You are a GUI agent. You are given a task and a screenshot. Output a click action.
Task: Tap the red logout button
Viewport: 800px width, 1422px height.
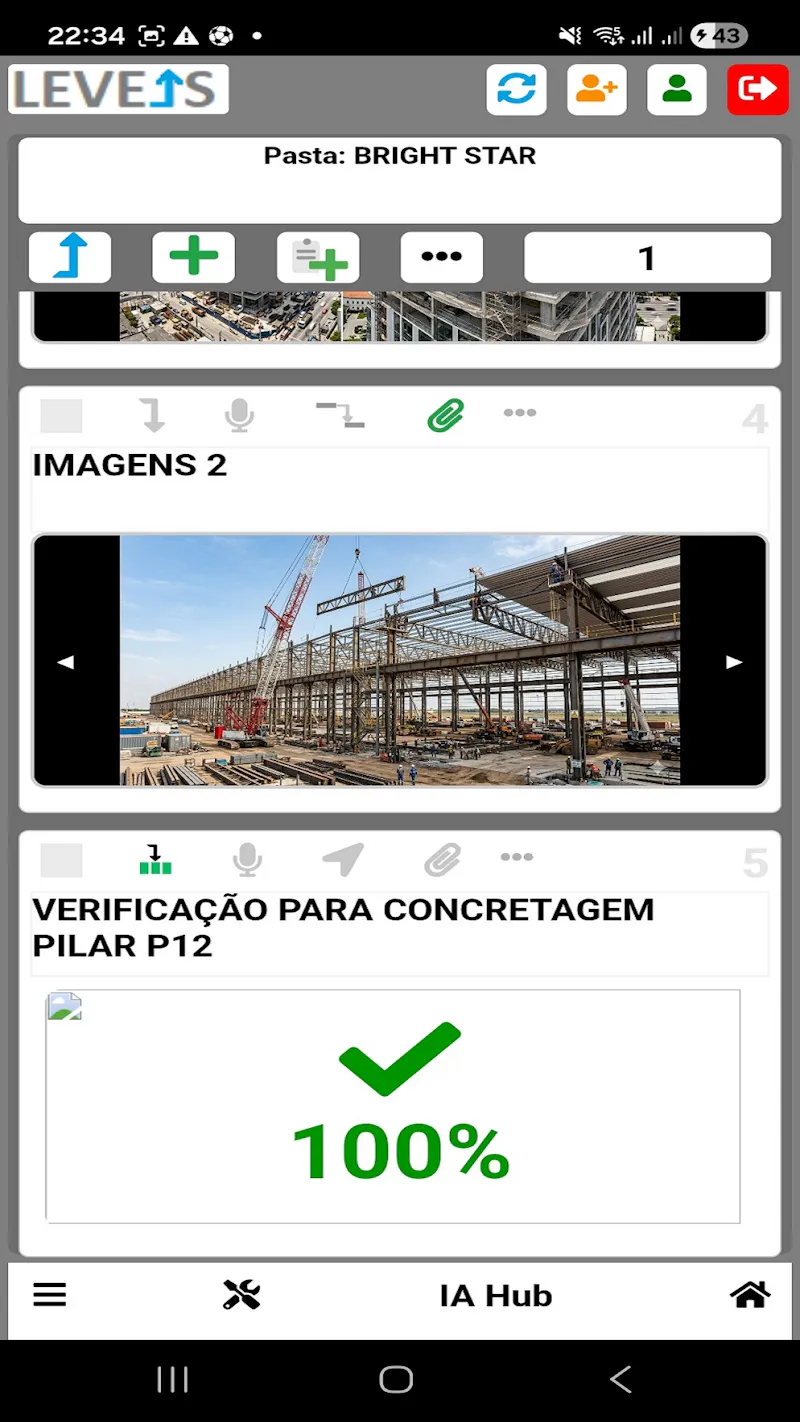coord(757,89)
